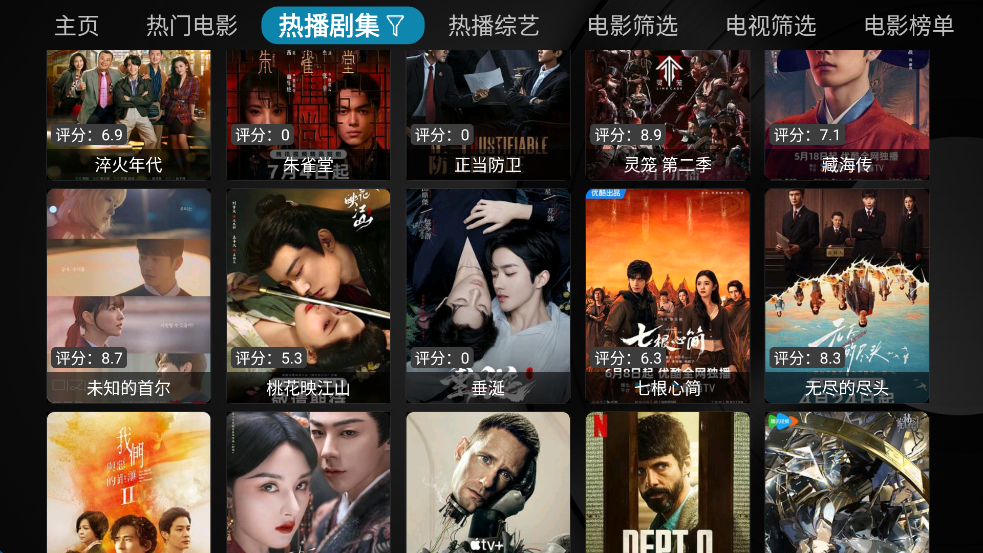Switch to the 热播综艺 tab

point(494,25)
